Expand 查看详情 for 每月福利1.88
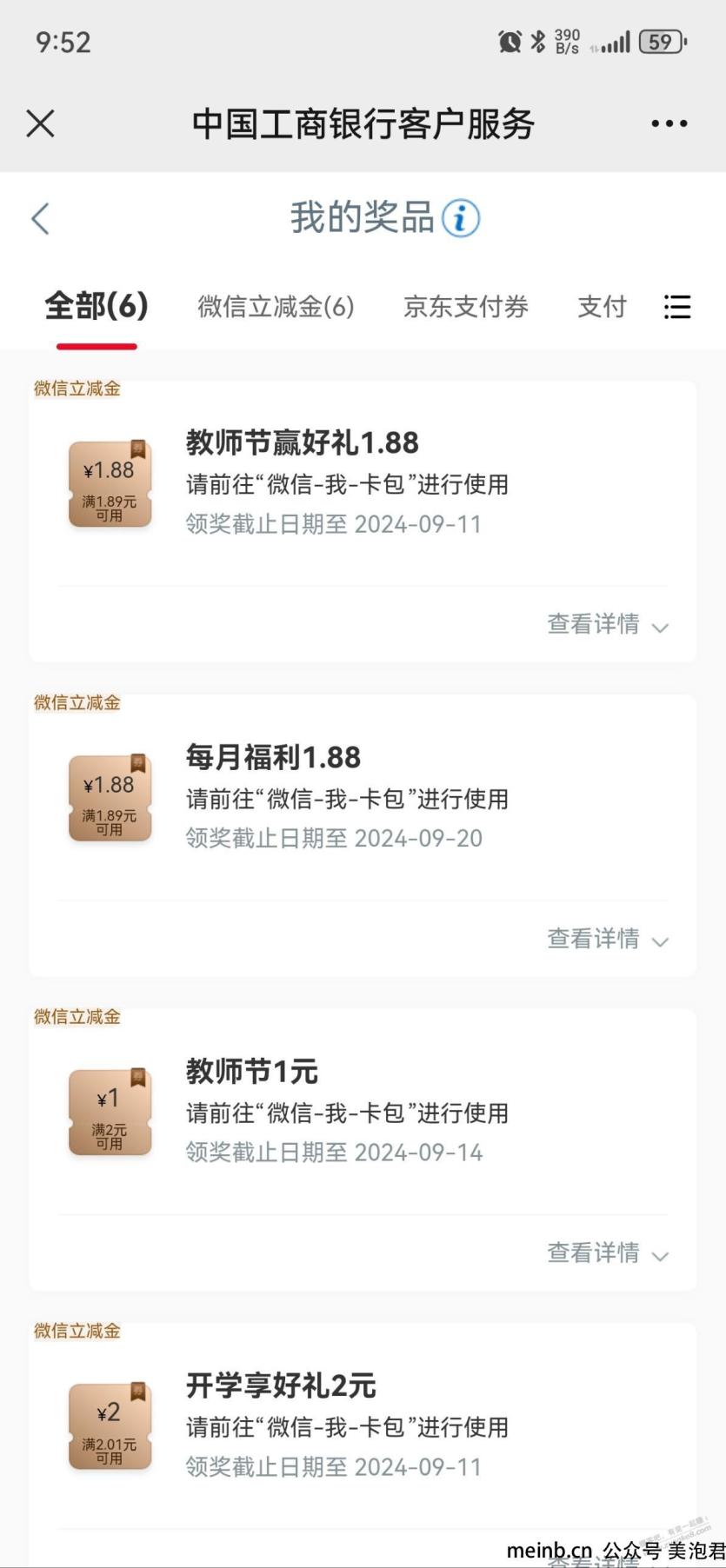Screen dimensions: 726x1568 (x=608, y=939)
